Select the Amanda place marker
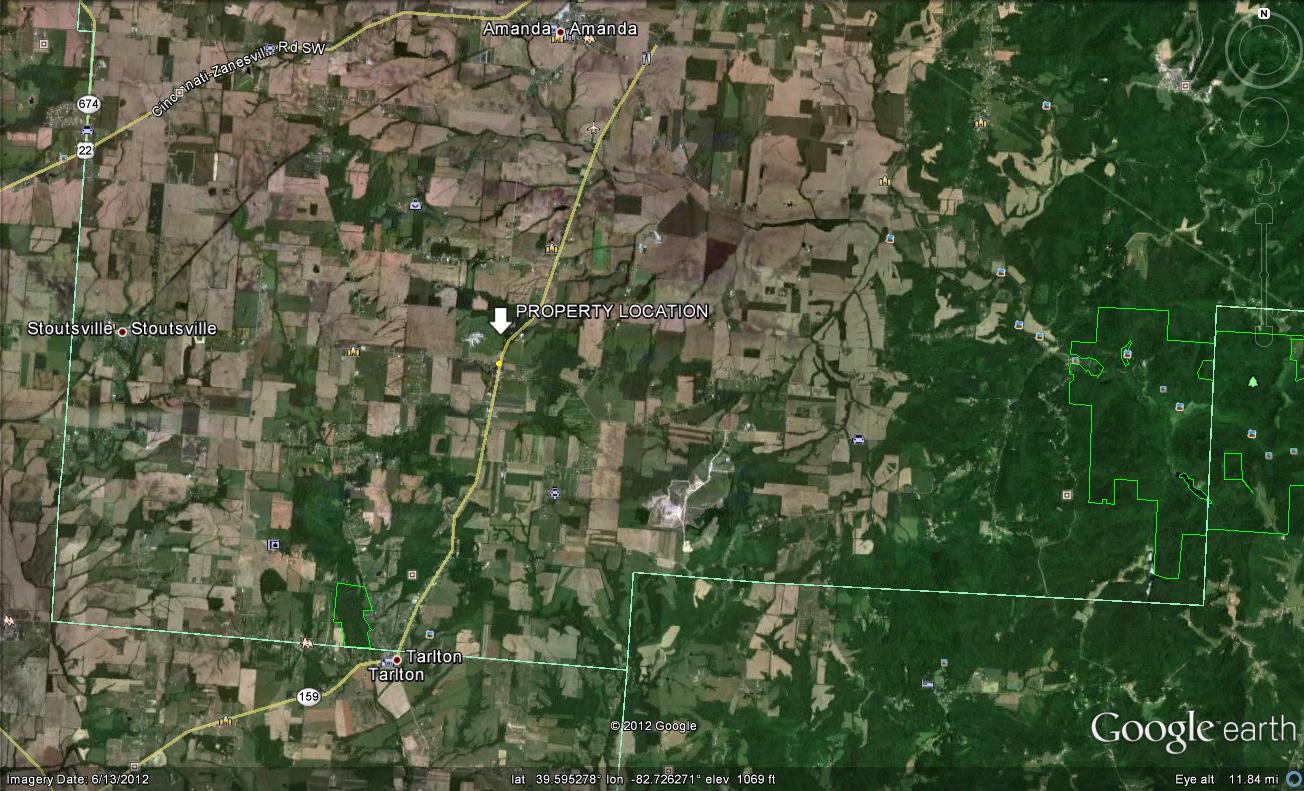 560,32
